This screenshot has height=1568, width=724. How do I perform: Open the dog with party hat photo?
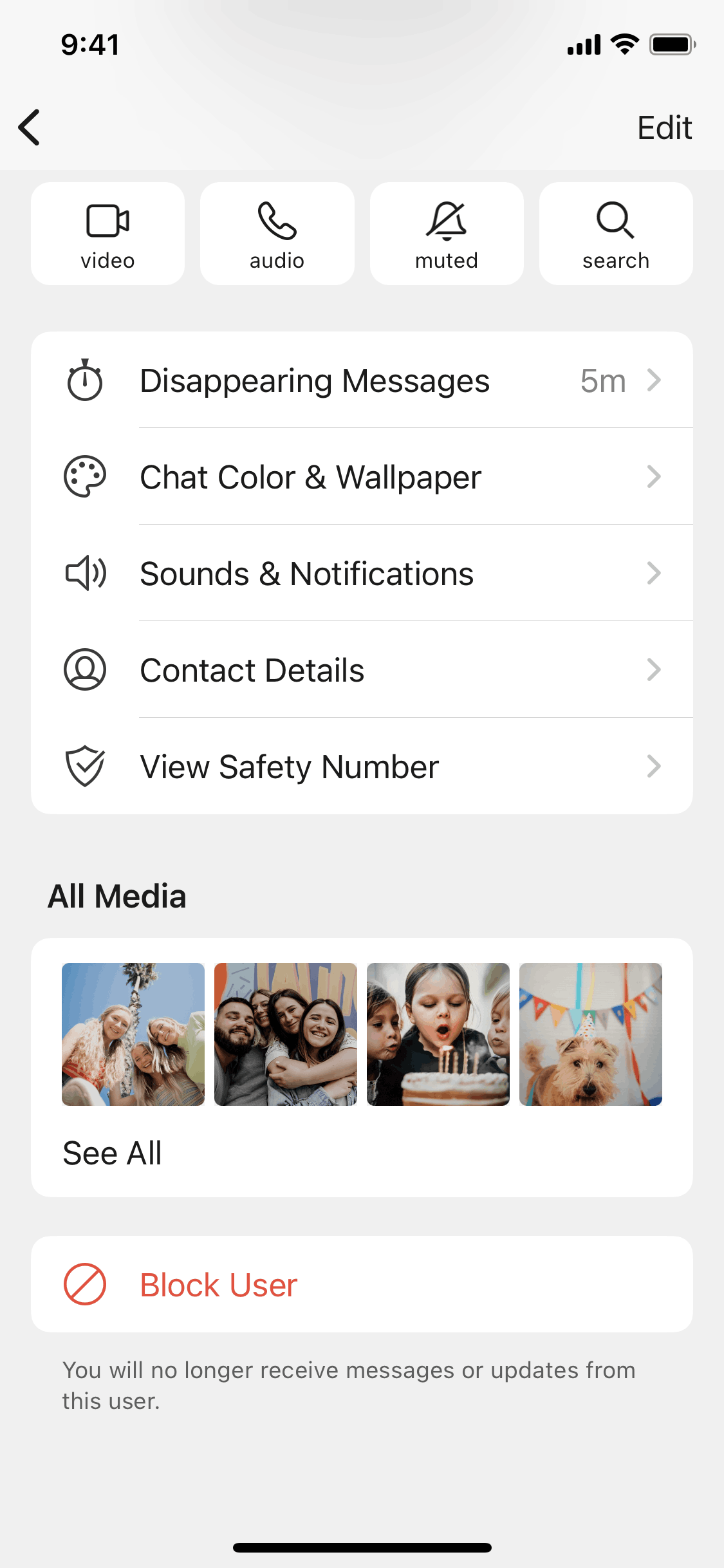(x=591, y=1034)
